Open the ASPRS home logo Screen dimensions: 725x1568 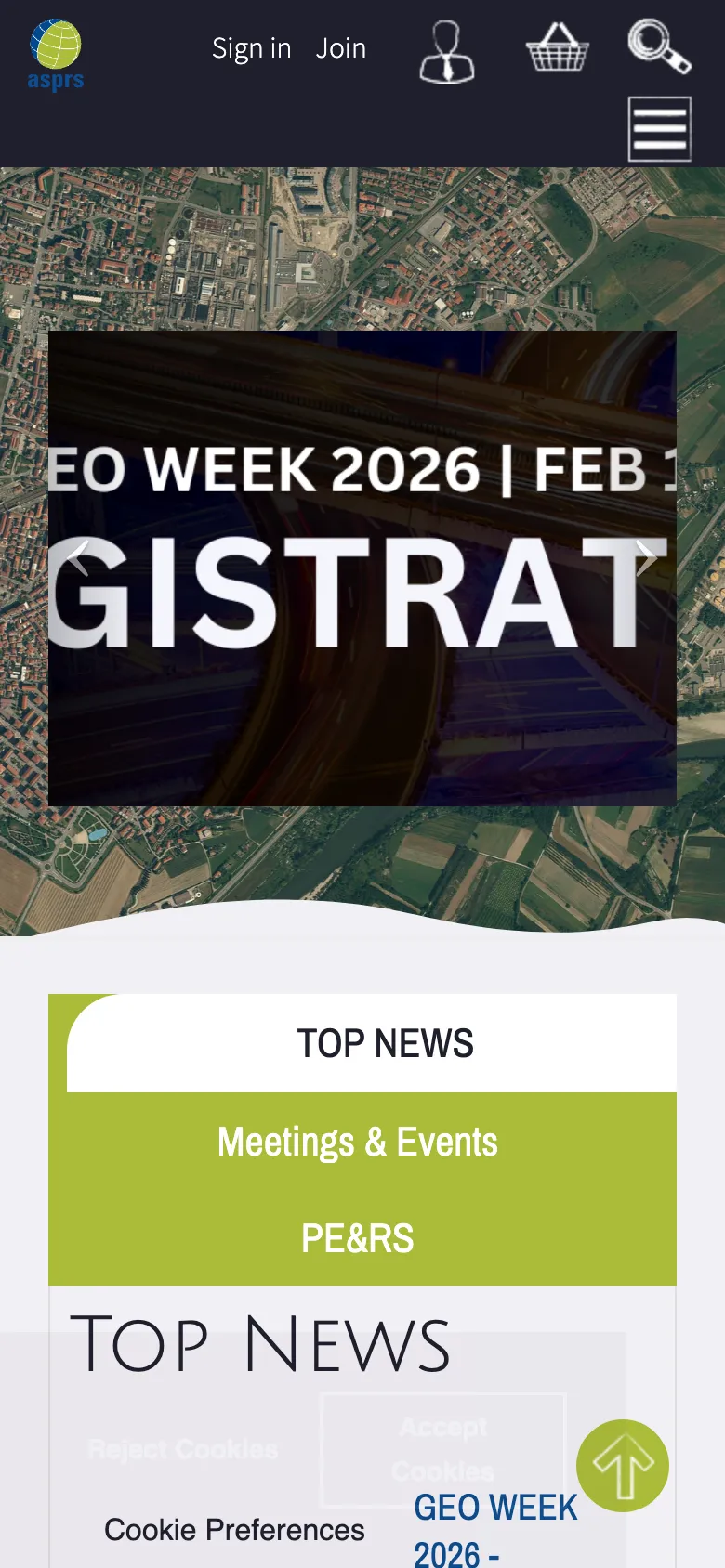click(56, 55)
